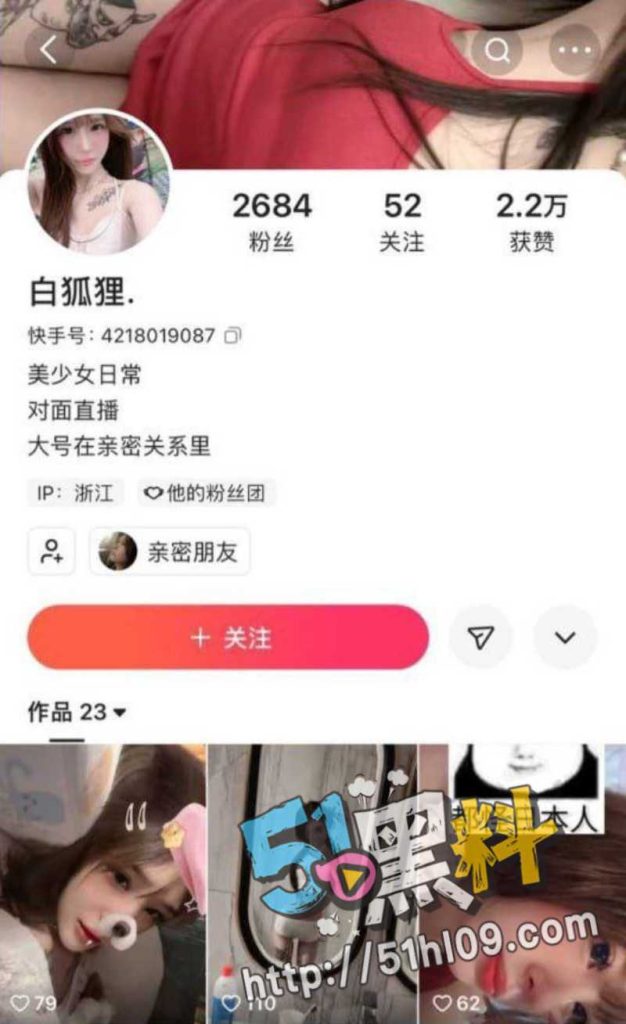View the profile avatar photo
626x1024 pixels.
point(98,182)
